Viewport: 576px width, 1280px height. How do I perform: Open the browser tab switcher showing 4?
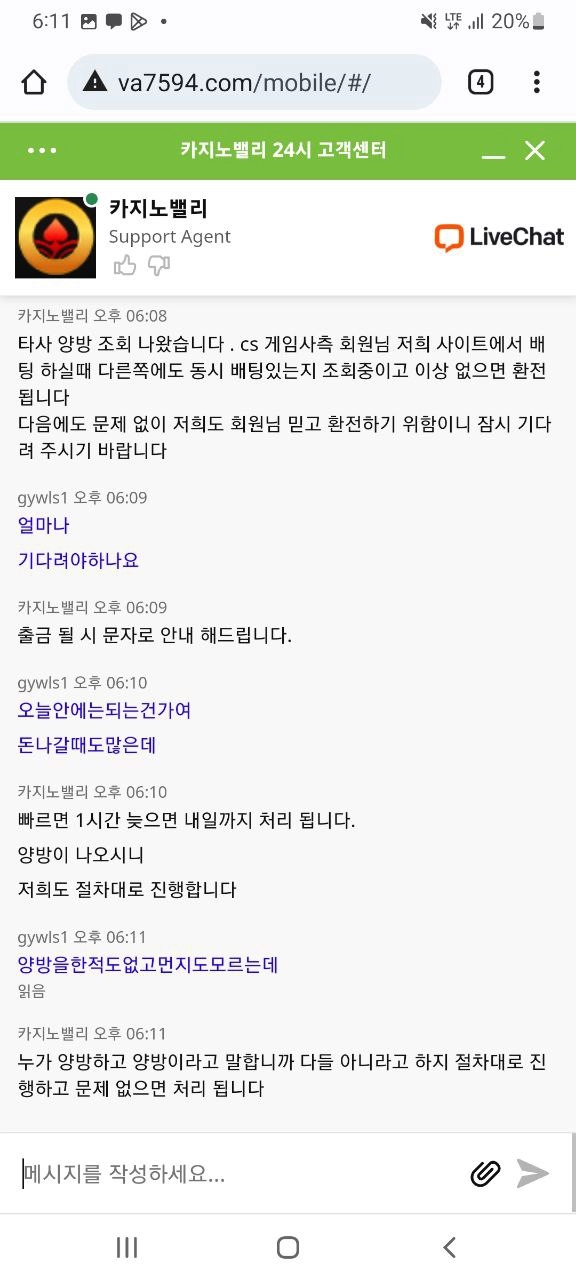[480, 82]
